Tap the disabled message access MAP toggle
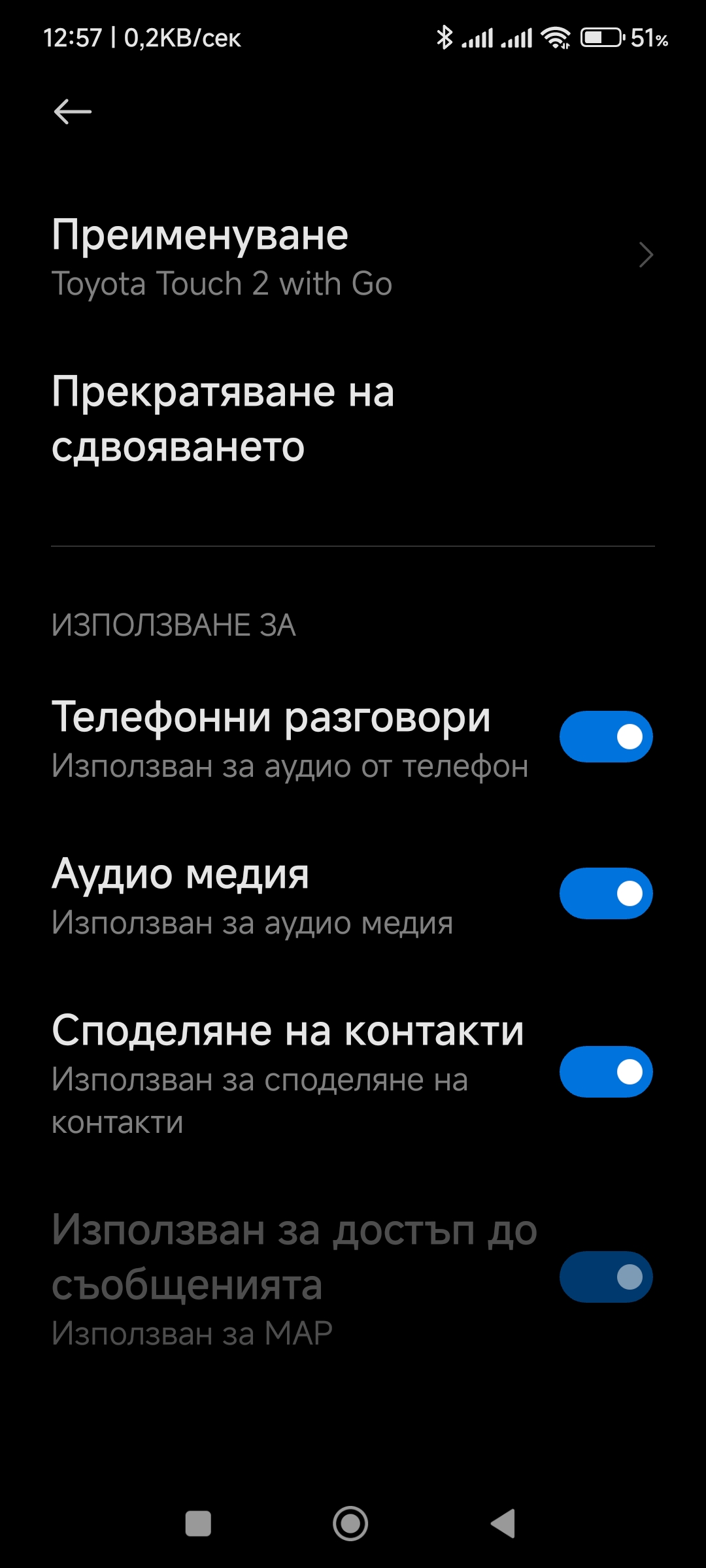 click(x=605, y=1275)
